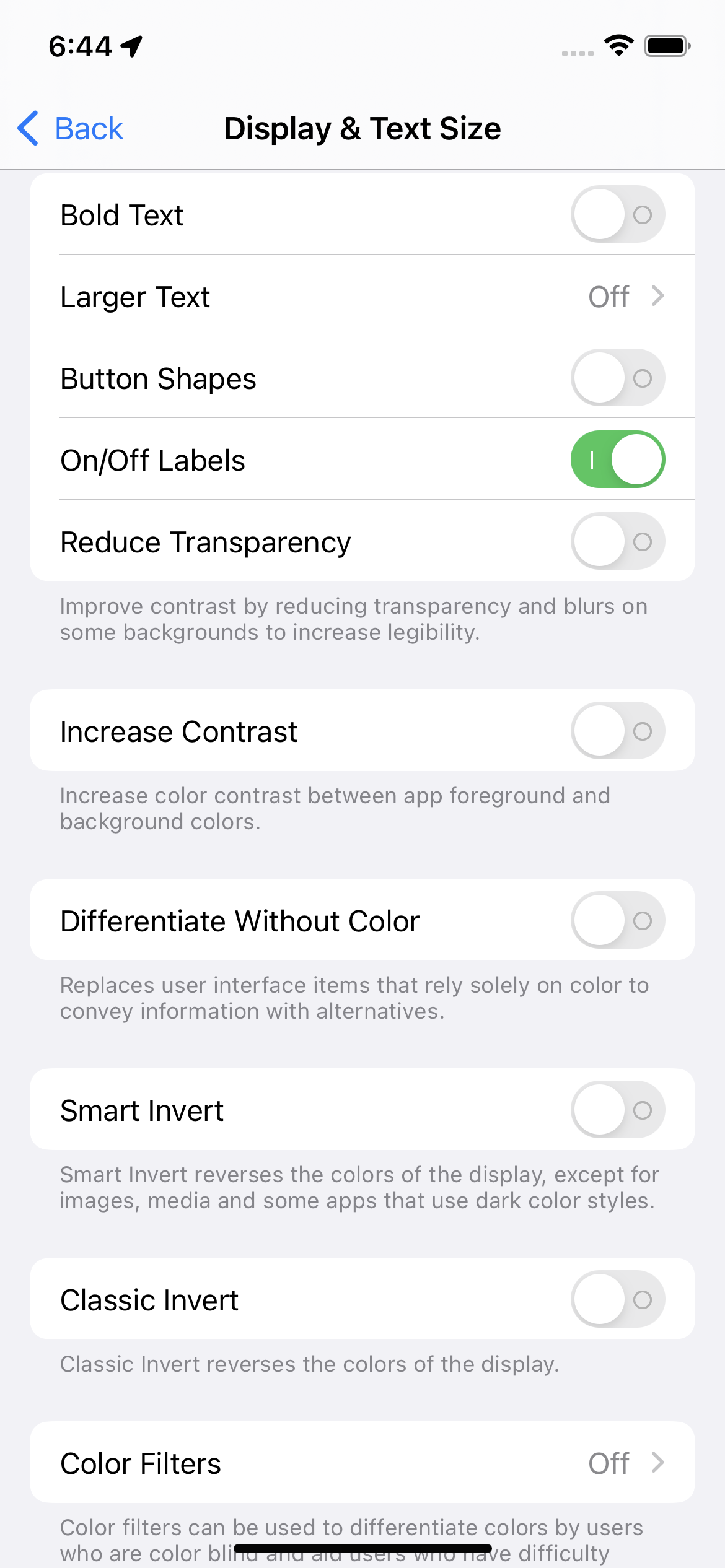Viewport: 725px width, 1568px height.
Task: Switch on Increase Contrast
Action: pos(617,731)
